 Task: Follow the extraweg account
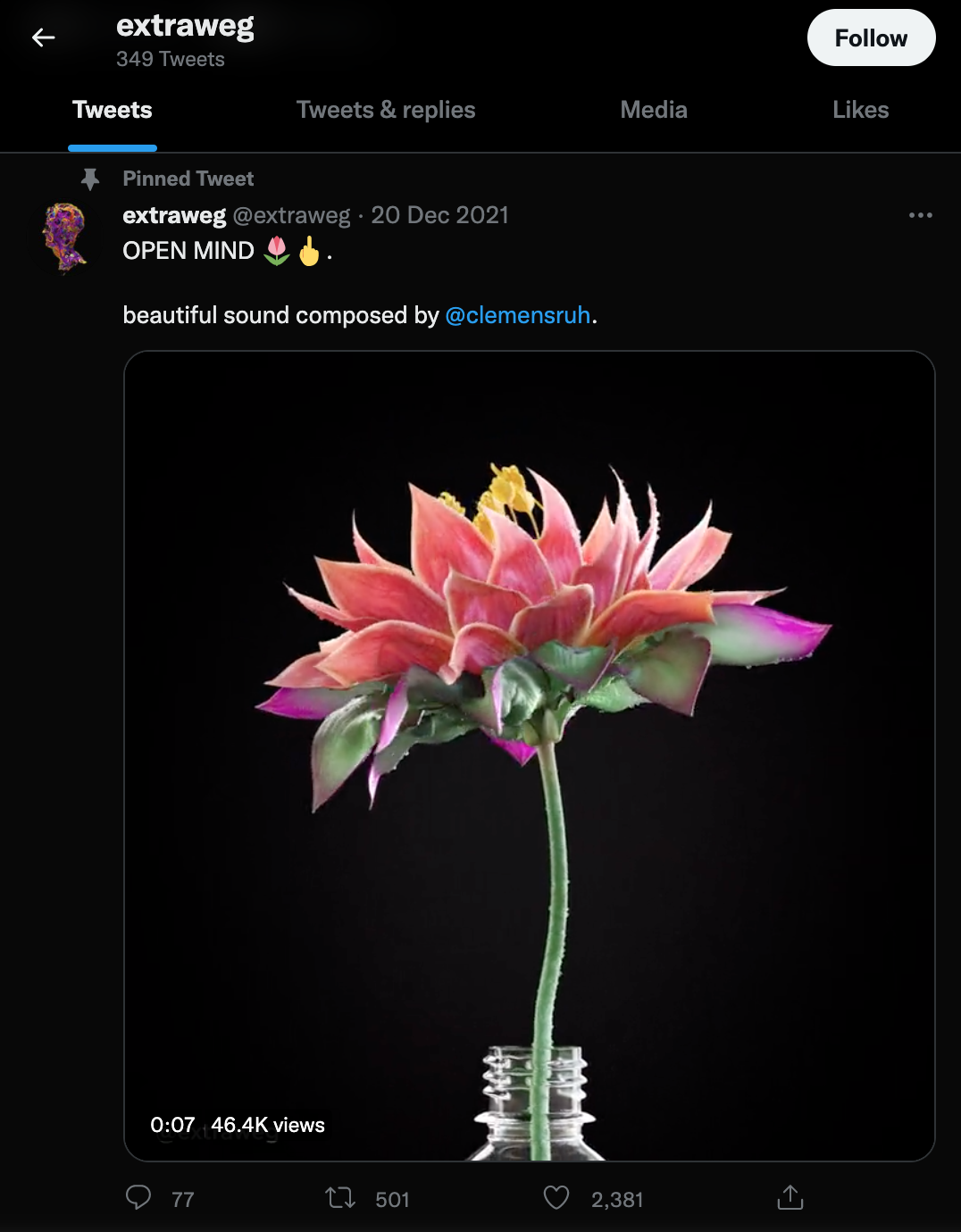tap(871, 38)
